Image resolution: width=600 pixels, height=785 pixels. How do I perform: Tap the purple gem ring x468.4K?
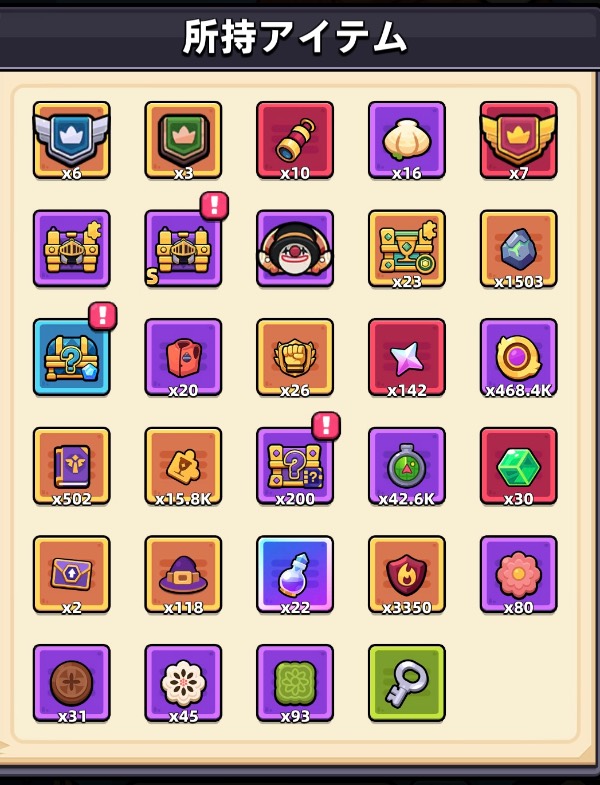click(x=518, y=357)
